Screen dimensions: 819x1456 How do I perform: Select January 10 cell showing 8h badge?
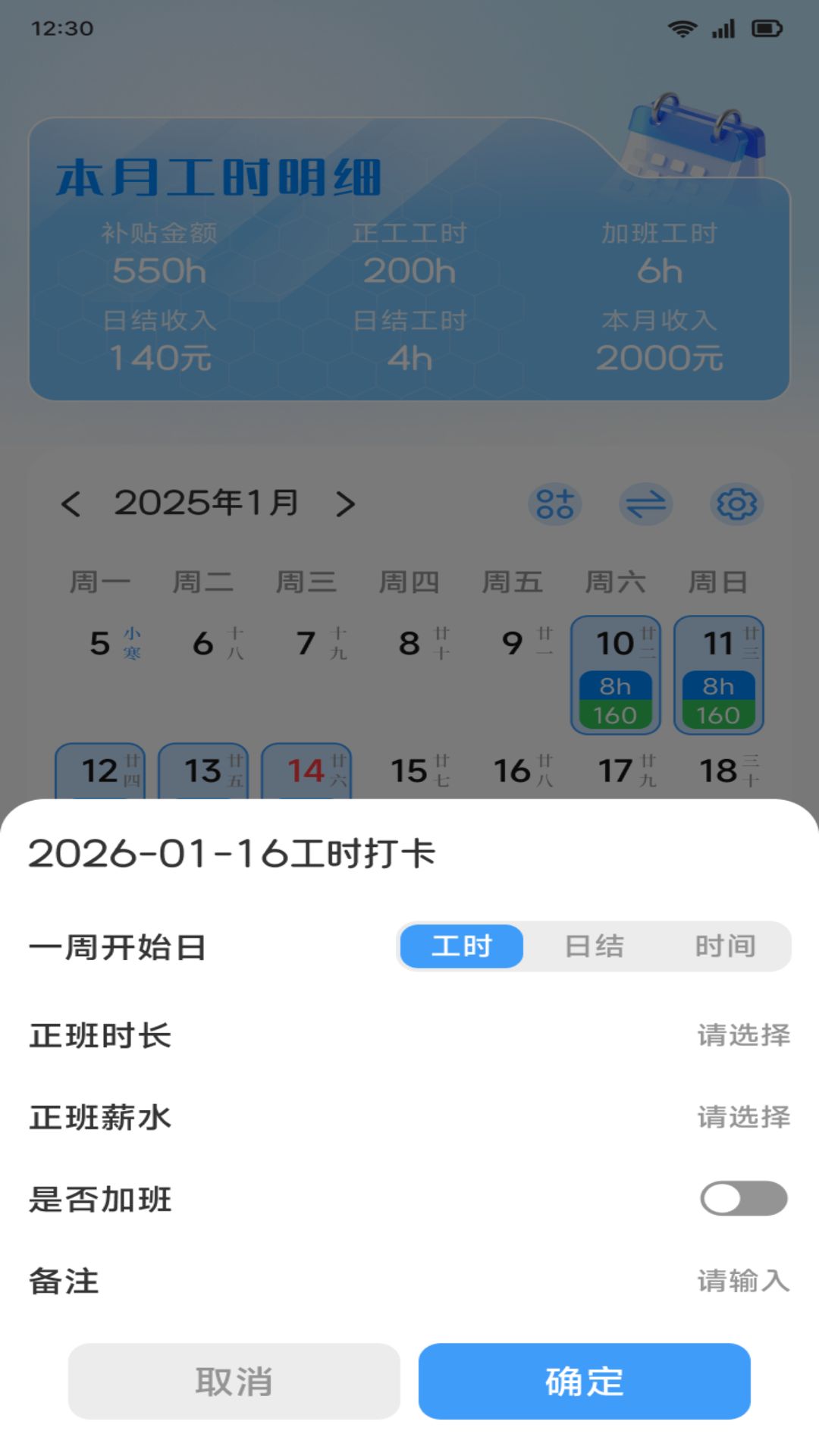tap(616, 675)
